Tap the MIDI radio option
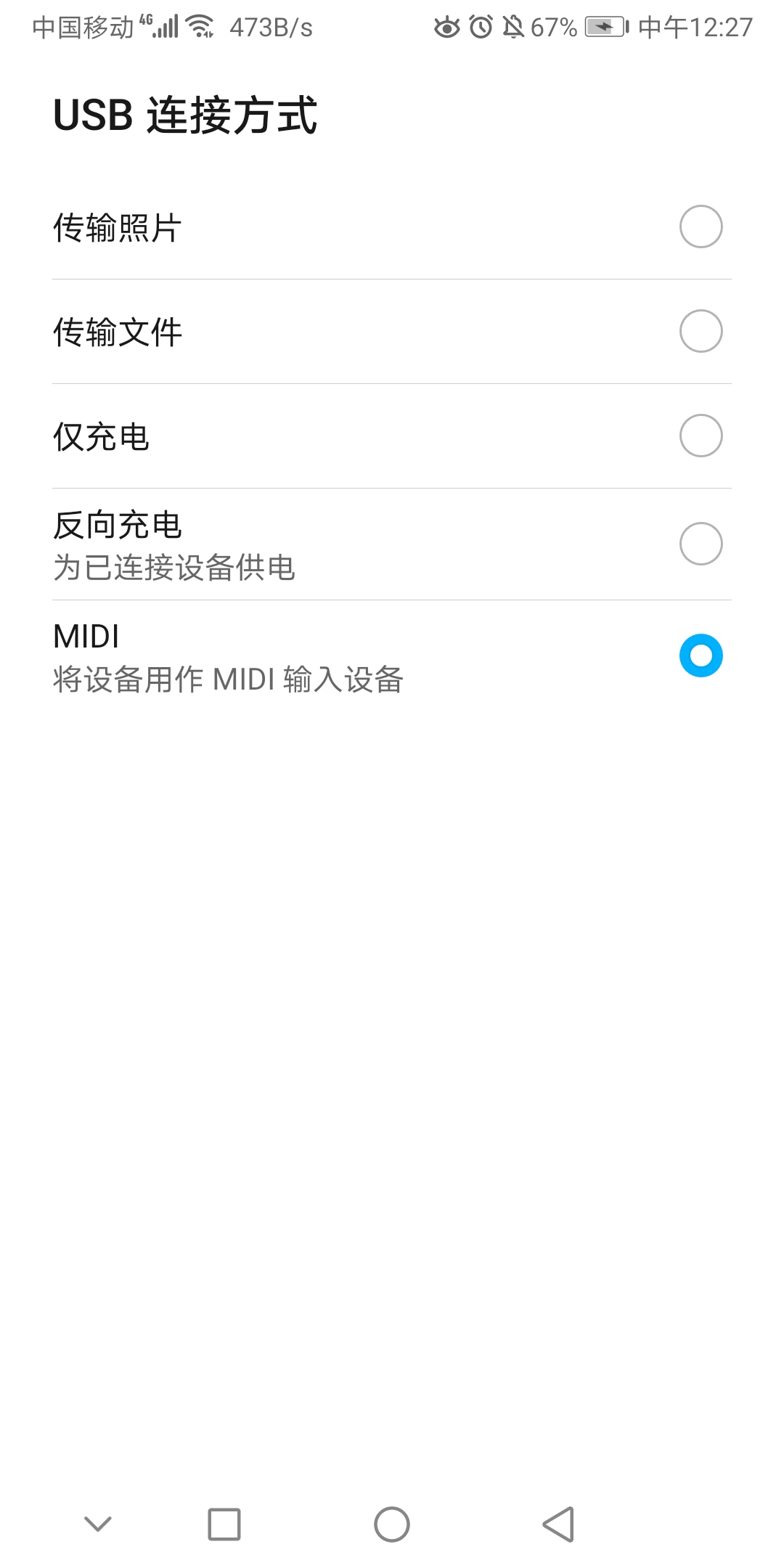The height and width of the screenshot is (1568, 784). [x=700, y=656]
